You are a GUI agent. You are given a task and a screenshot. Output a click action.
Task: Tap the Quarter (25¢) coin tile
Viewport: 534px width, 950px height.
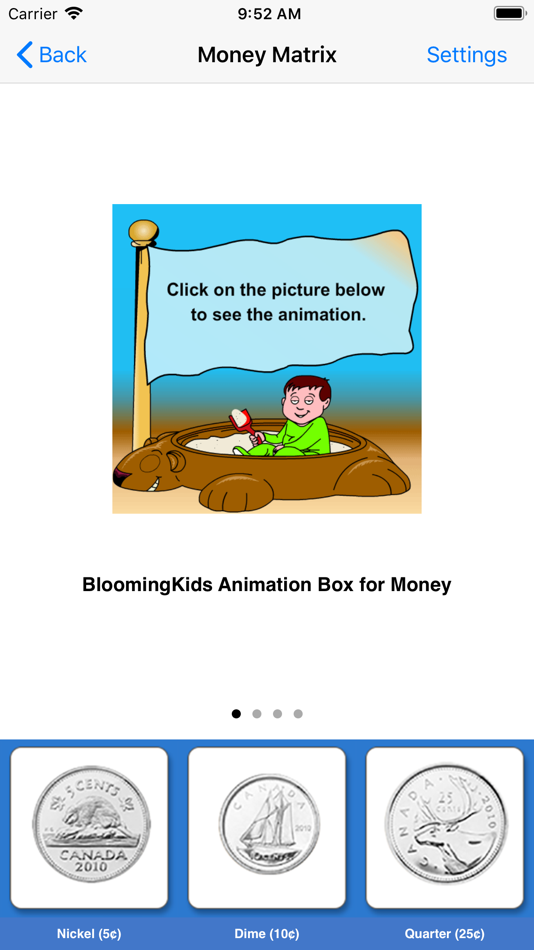(445, 828)
